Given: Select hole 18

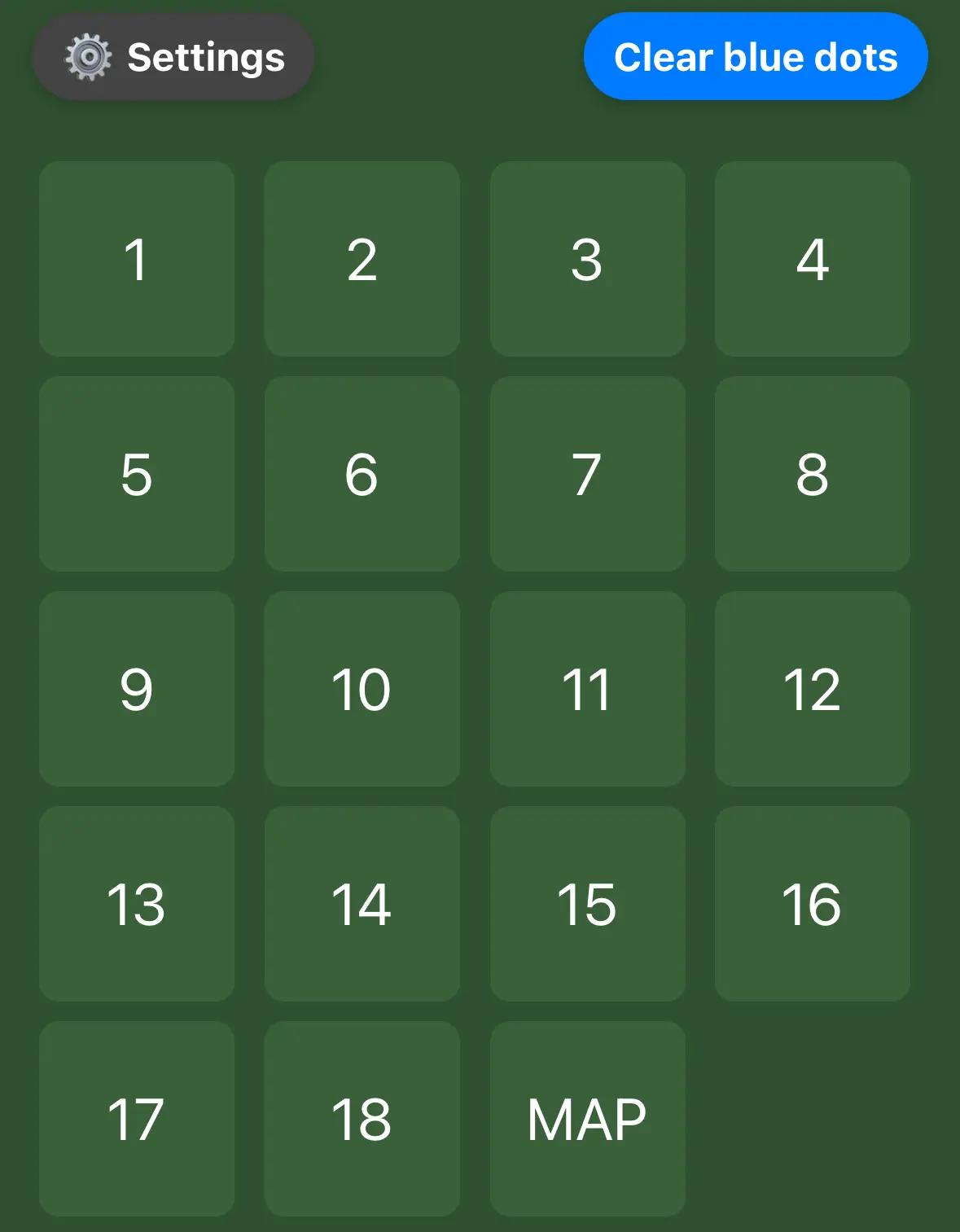Looking at the screenshot, I should 362,1118.
